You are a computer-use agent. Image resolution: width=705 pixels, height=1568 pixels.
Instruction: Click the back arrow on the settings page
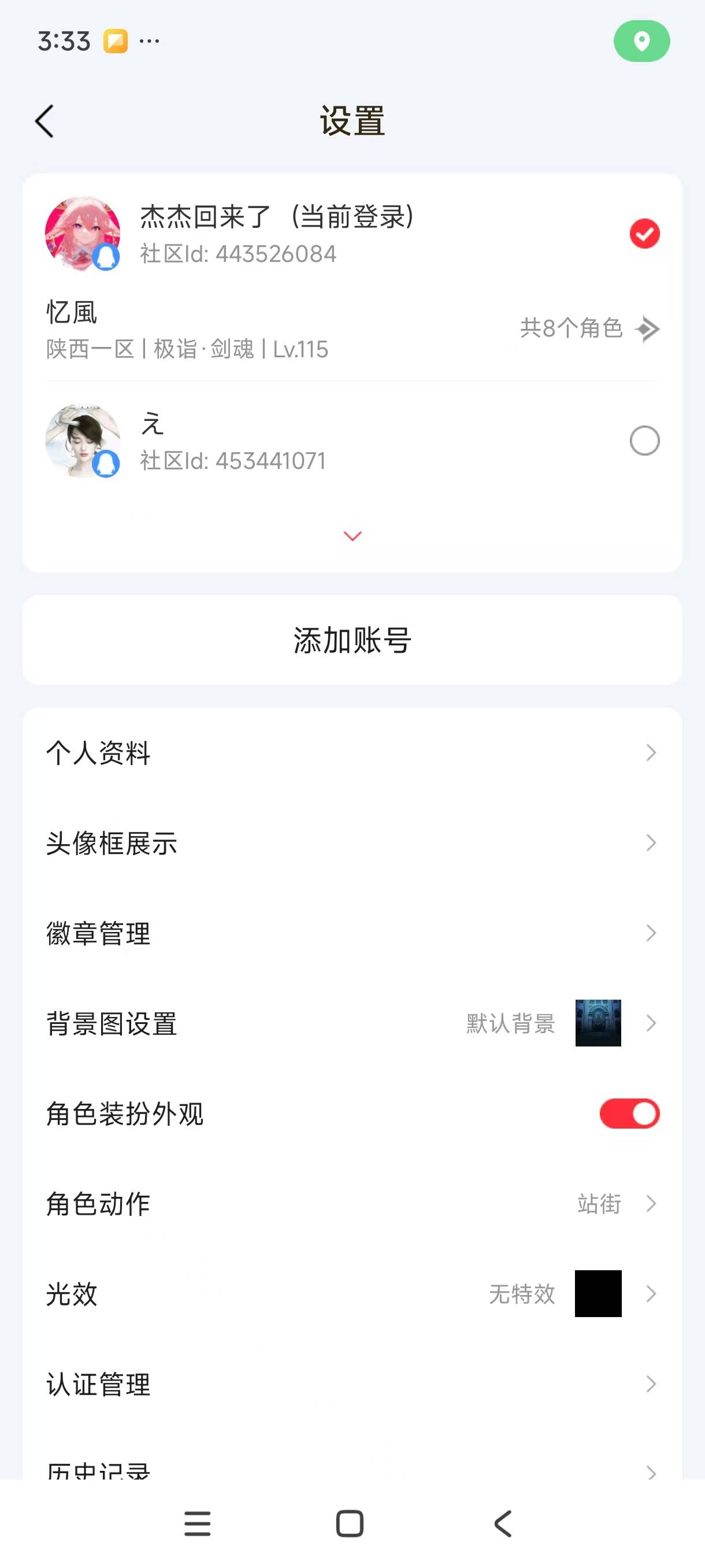[43, 121]
